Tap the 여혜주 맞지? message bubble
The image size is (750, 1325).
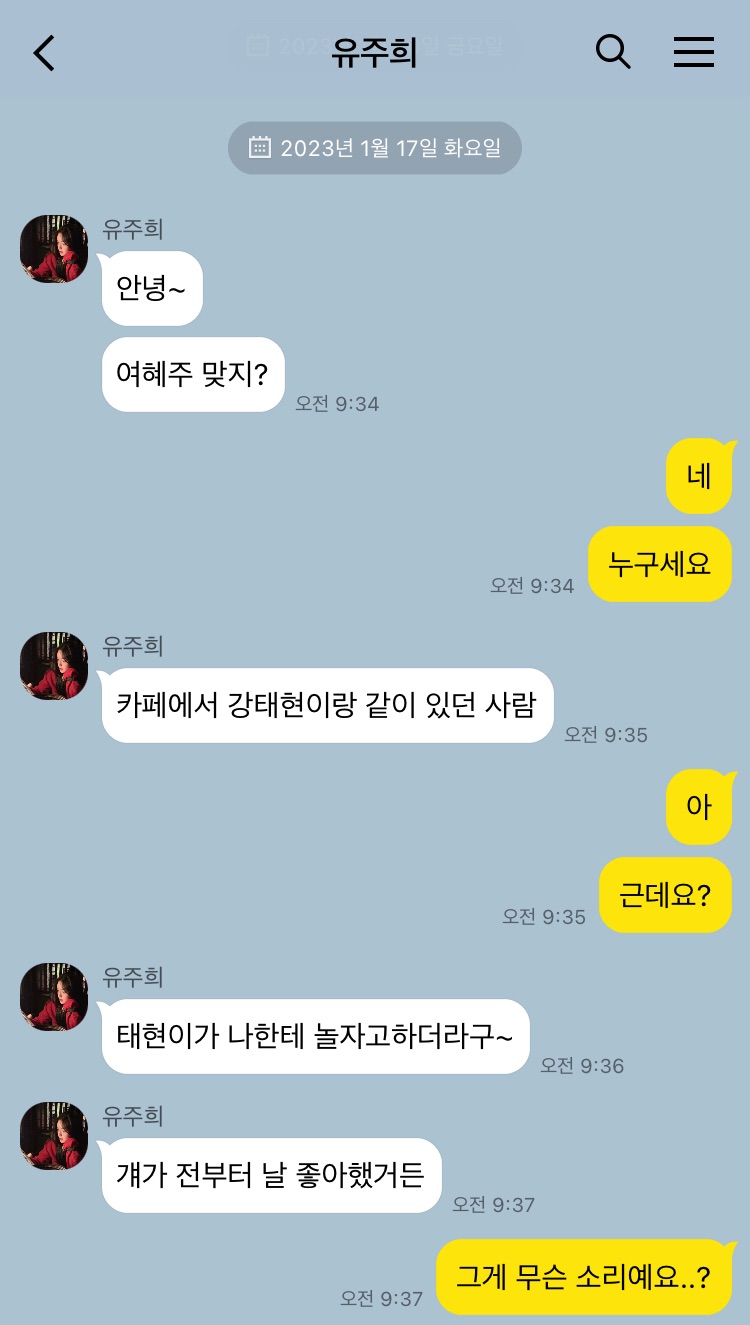(x=192, y=374)
